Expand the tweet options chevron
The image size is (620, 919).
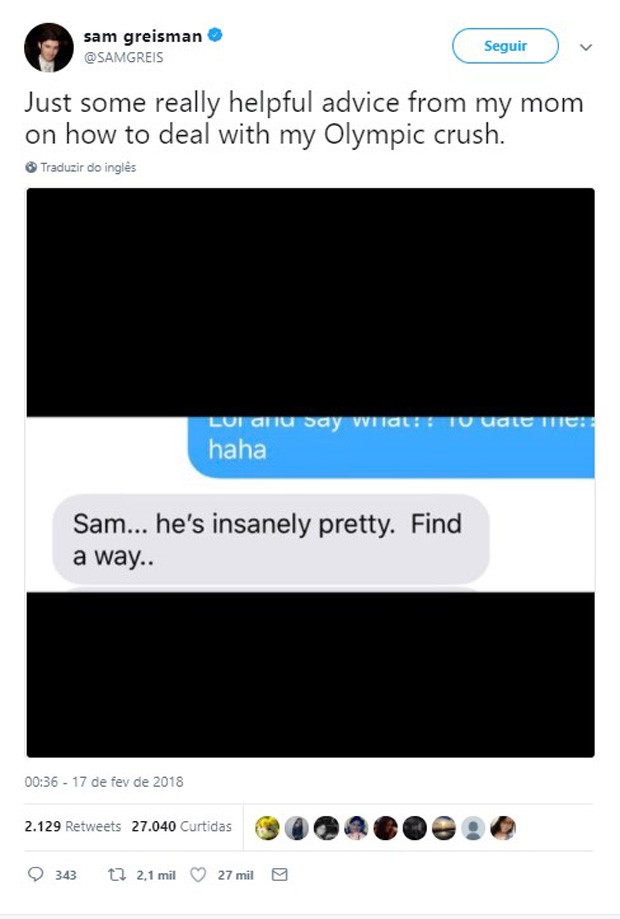(x=587, y=47)
